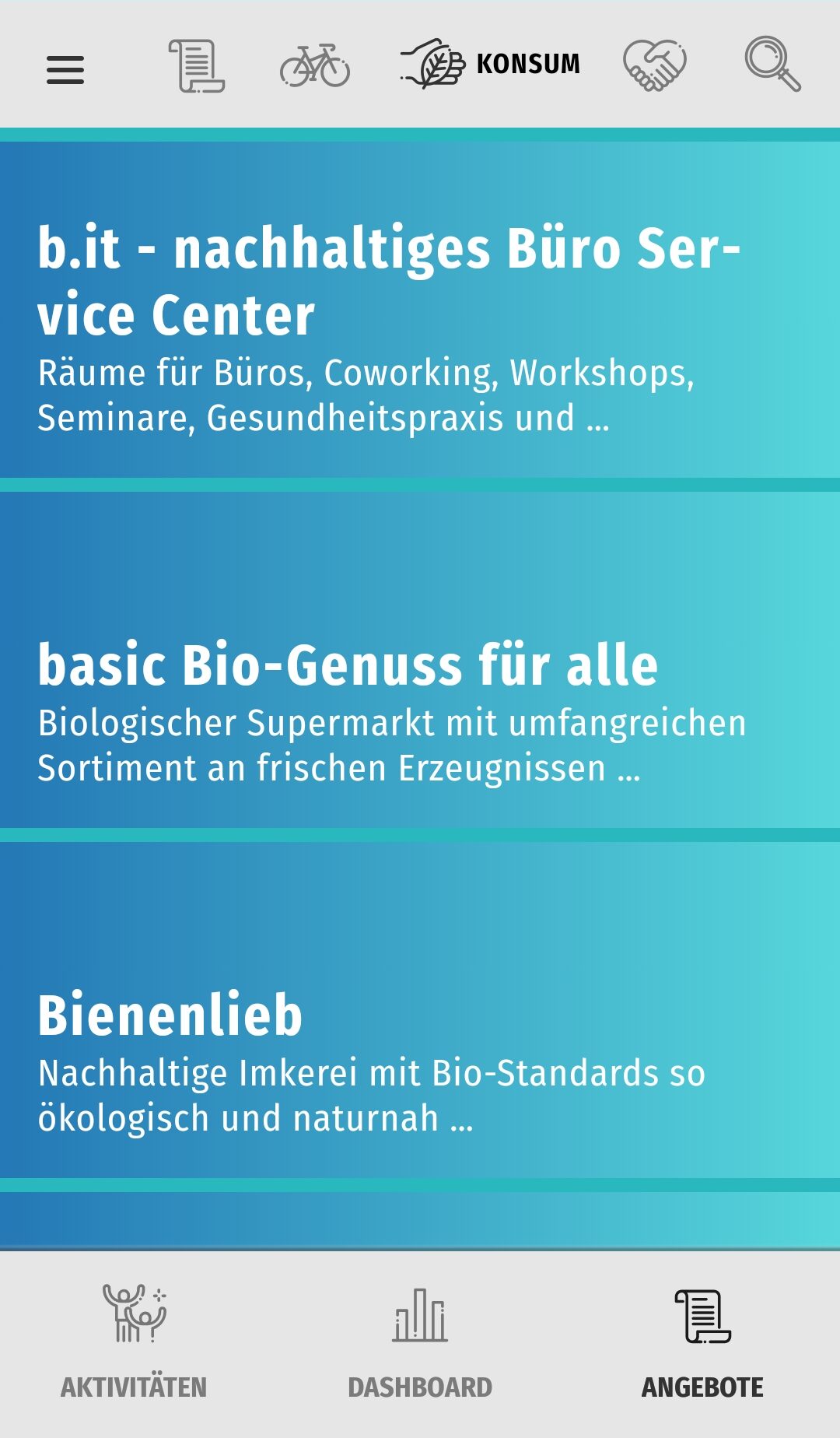Open basic Bio-Genuss für alle offer
Screen dimensions: 840x1438
420,660
